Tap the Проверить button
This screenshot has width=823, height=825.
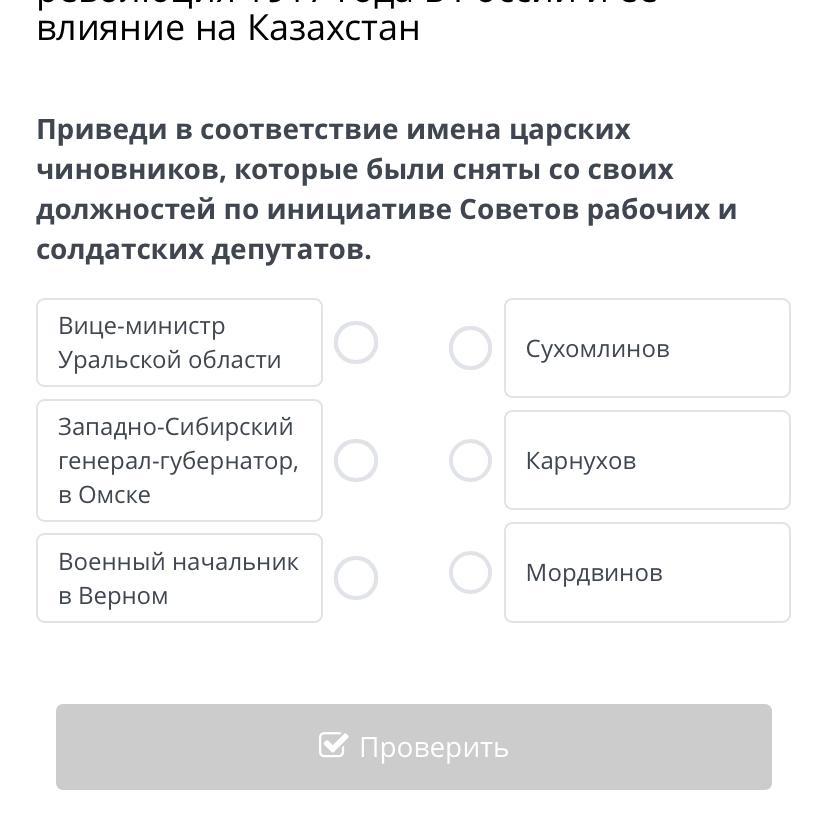click(414, 747)
